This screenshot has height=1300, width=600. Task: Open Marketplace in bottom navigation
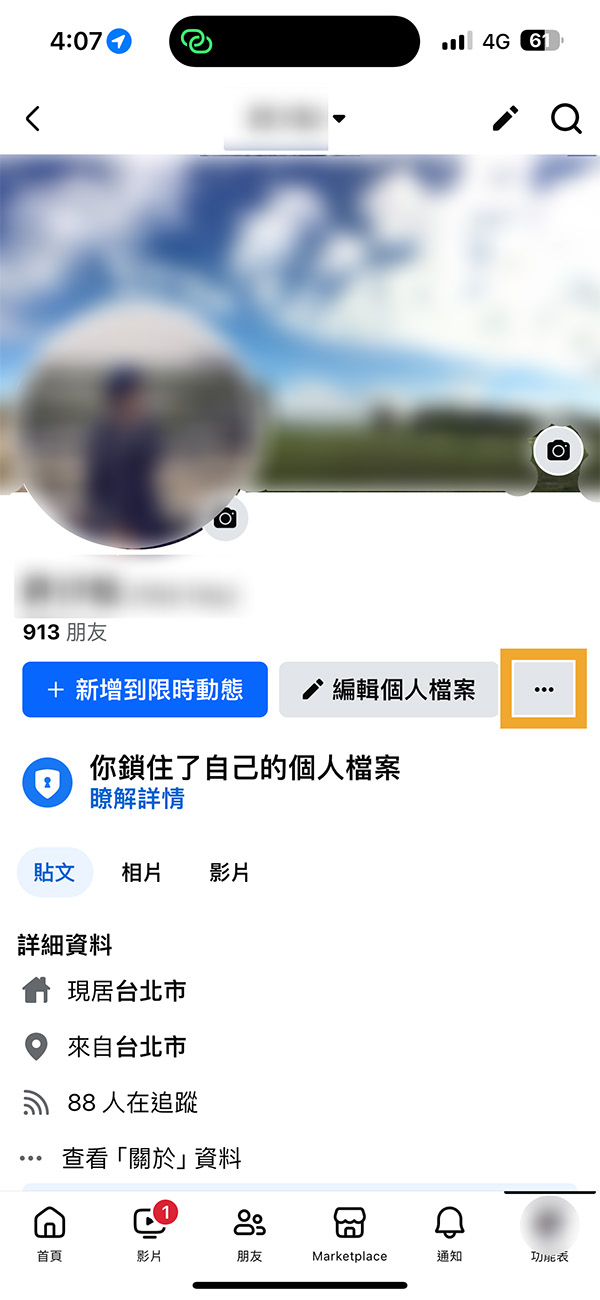pos(349,1234)
